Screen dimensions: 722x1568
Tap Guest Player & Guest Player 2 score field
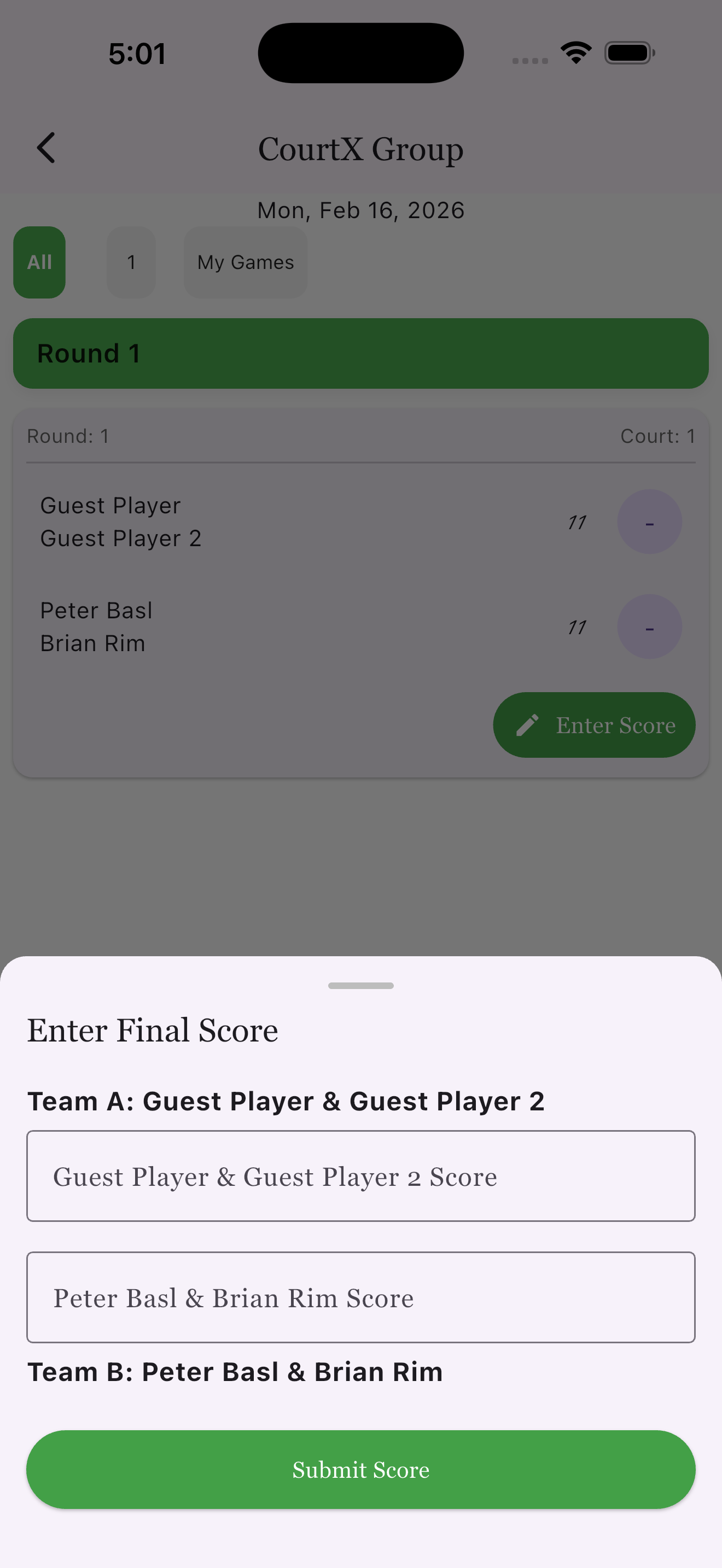click(360, 1176)
